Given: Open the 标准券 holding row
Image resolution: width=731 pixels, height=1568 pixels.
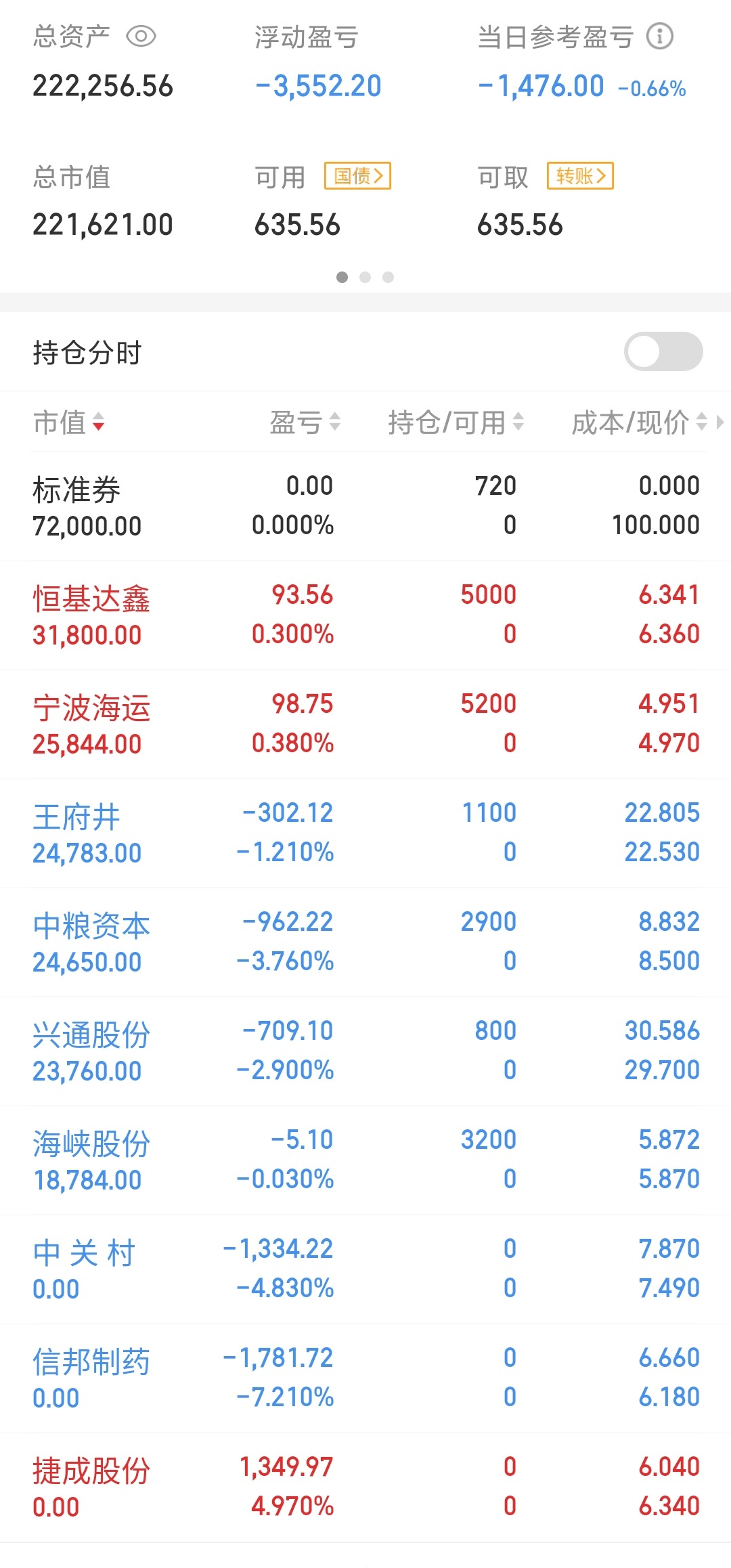Looking at the screenshot, I should point(365,506).
